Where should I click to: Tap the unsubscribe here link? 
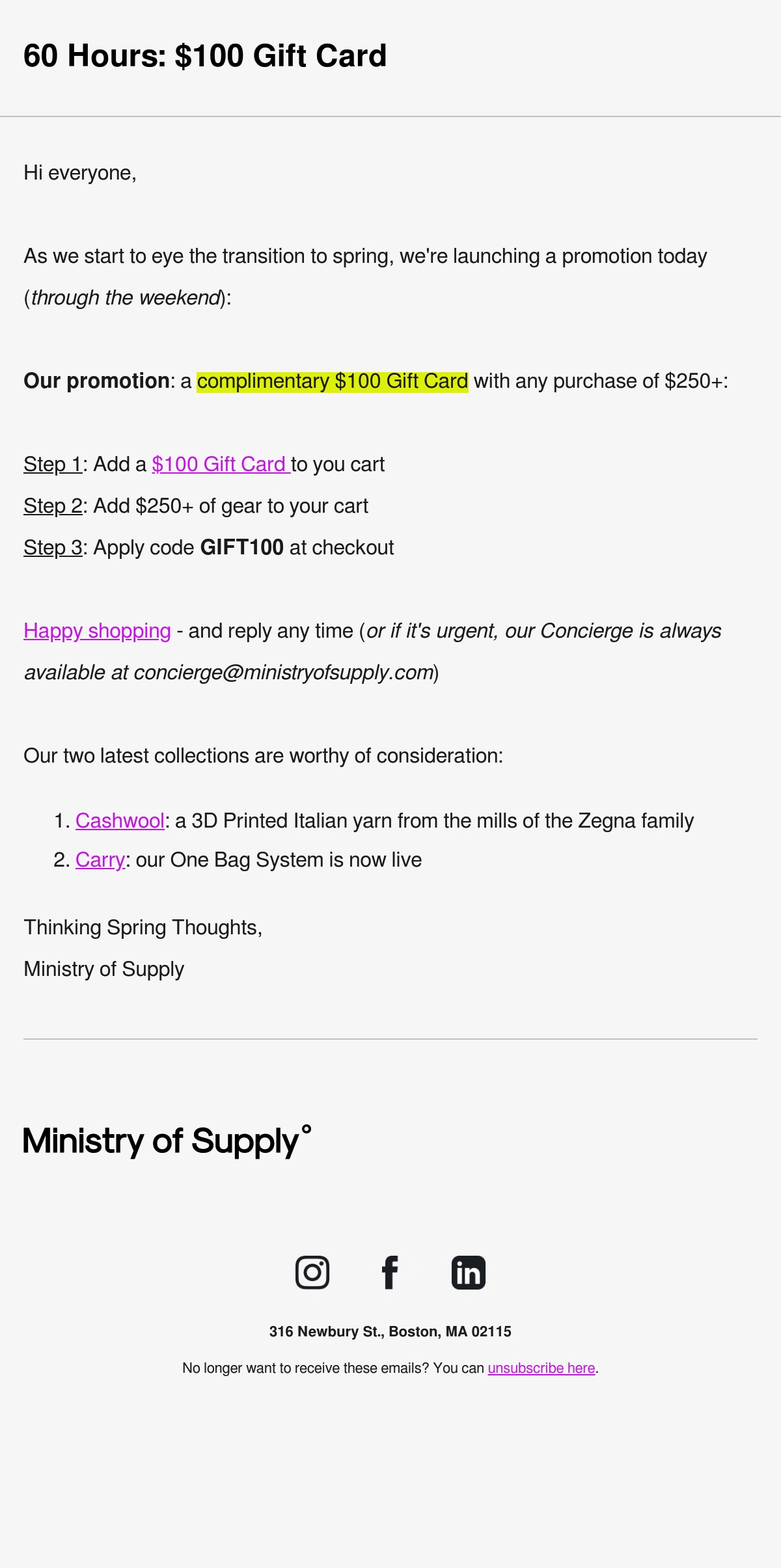[x=541, y=1368]
